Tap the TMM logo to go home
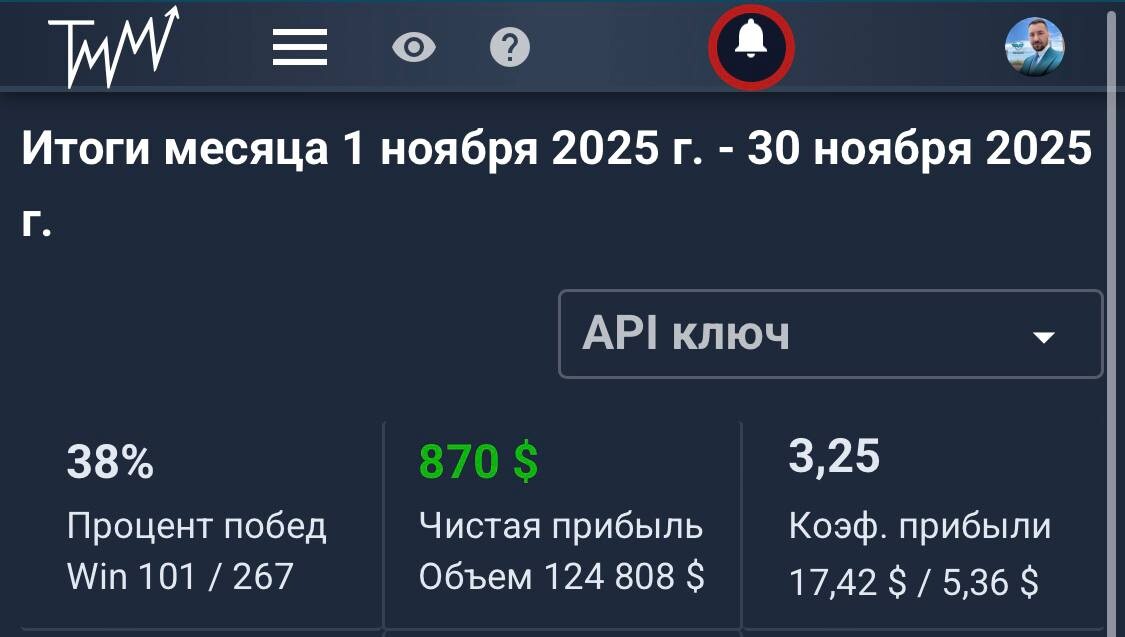1125x637 pixels. point(113,45)
